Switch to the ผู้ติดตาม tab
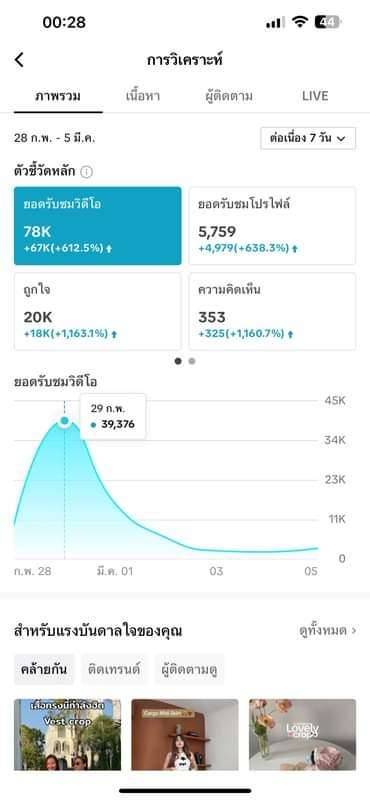The height and width of the screenshot is (800, 370). click(x=229, y=96)
